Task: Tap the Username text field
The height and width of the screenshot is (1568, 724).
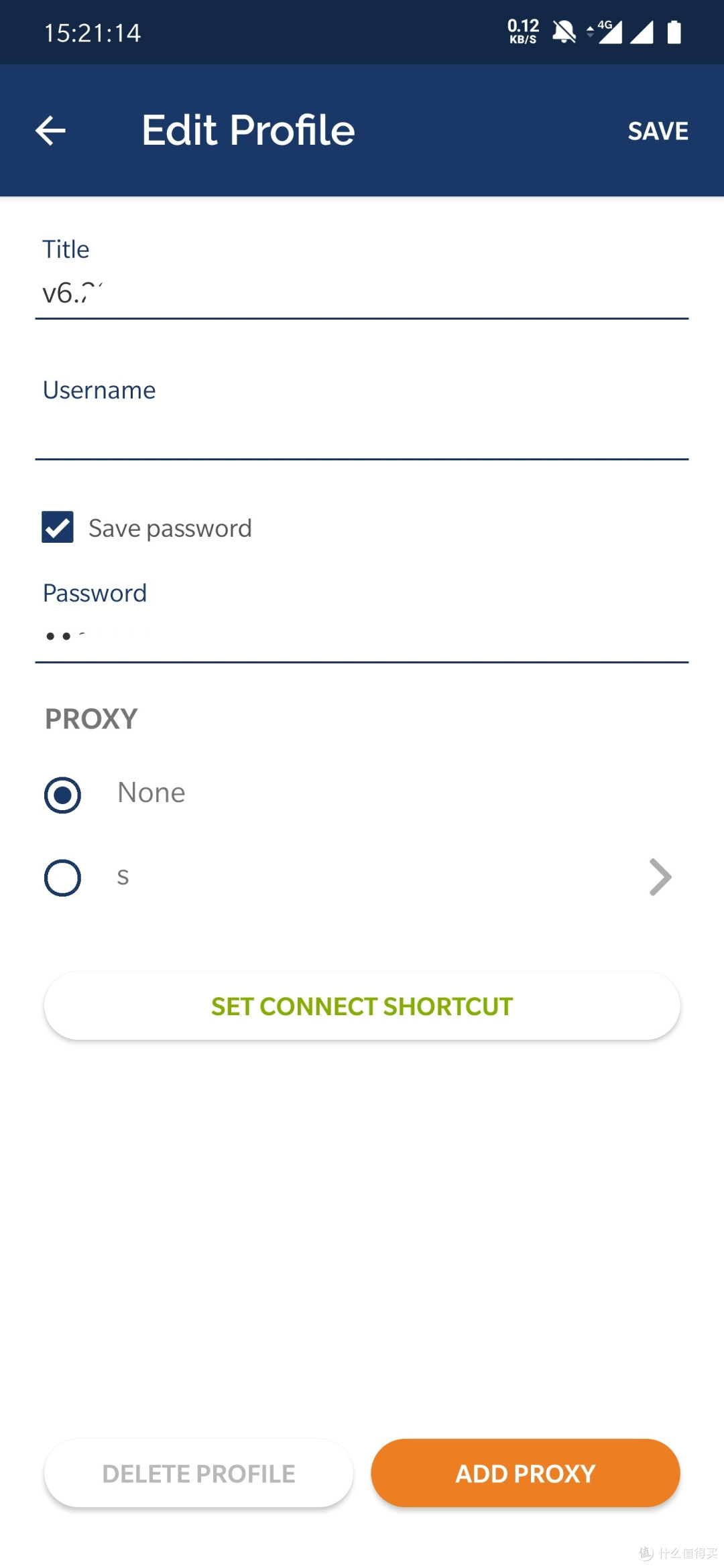Action: [362, 434]
